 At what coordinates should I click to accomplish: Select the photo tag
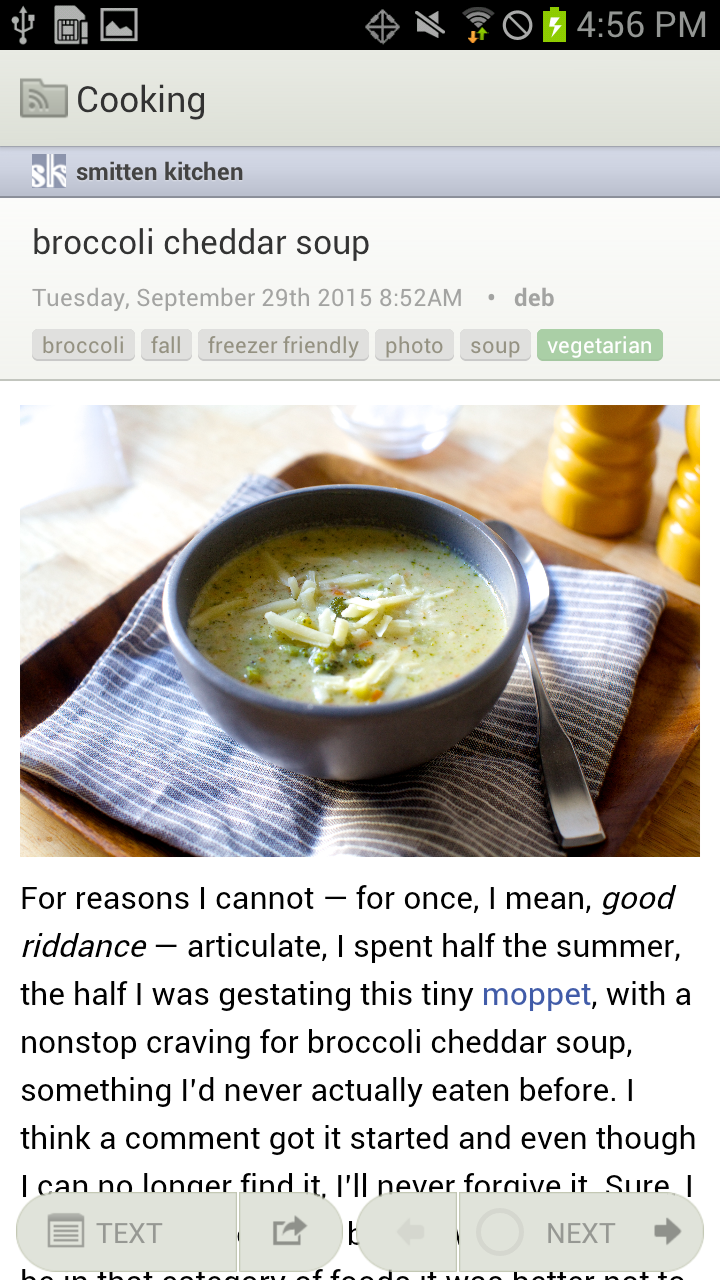click(x=414, y=346)
